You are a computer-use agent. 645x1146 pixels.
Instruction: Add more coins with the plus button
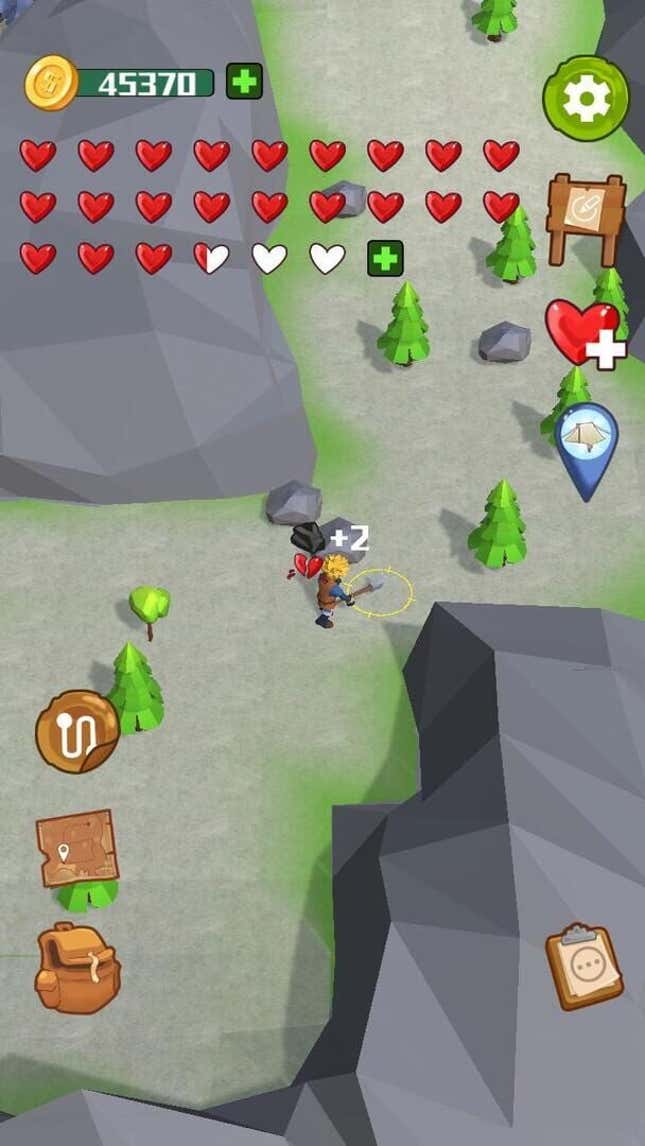point(244,81)
